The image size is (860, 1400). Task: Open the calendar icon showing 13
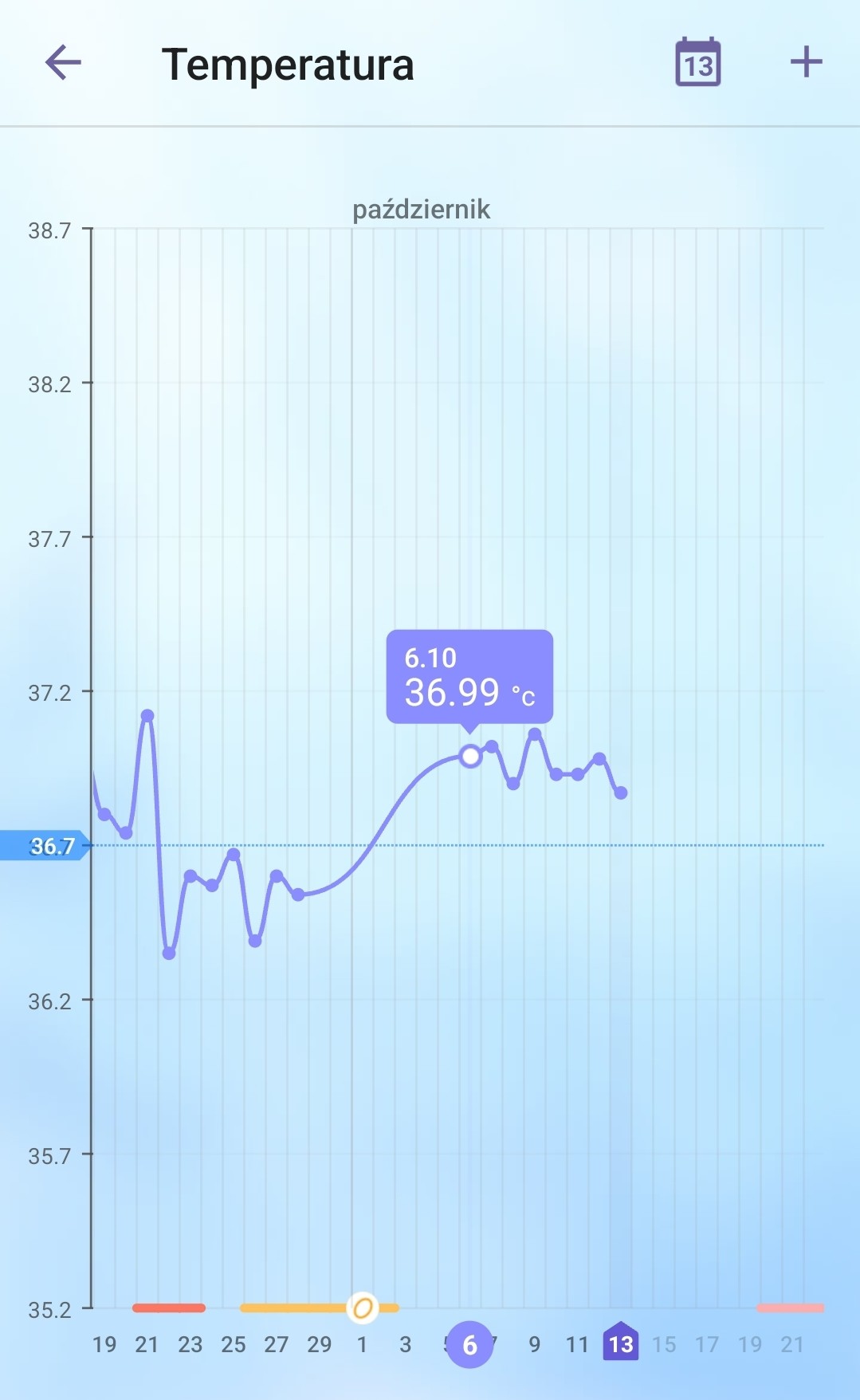697,62
